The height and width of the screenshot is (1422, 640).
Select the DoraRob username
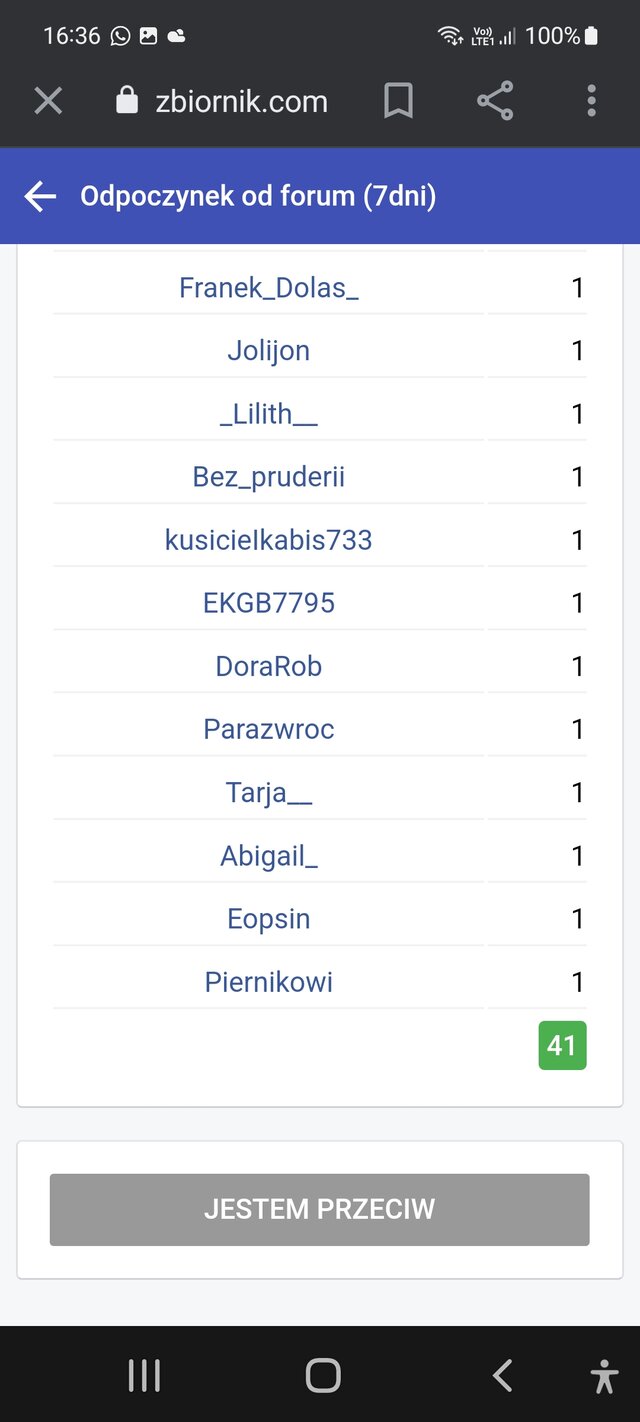point(269,666)
